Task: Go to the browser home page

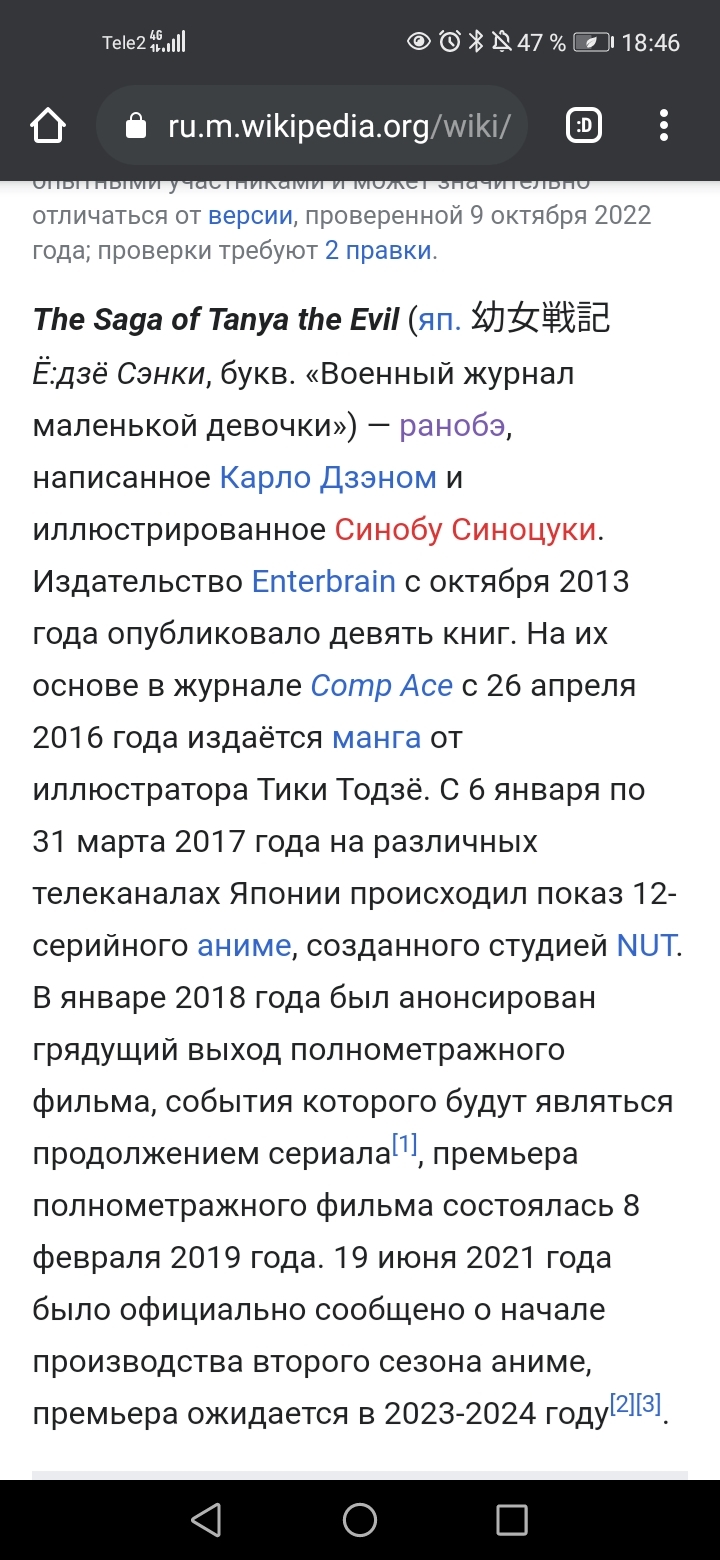Action: [48, 125]
